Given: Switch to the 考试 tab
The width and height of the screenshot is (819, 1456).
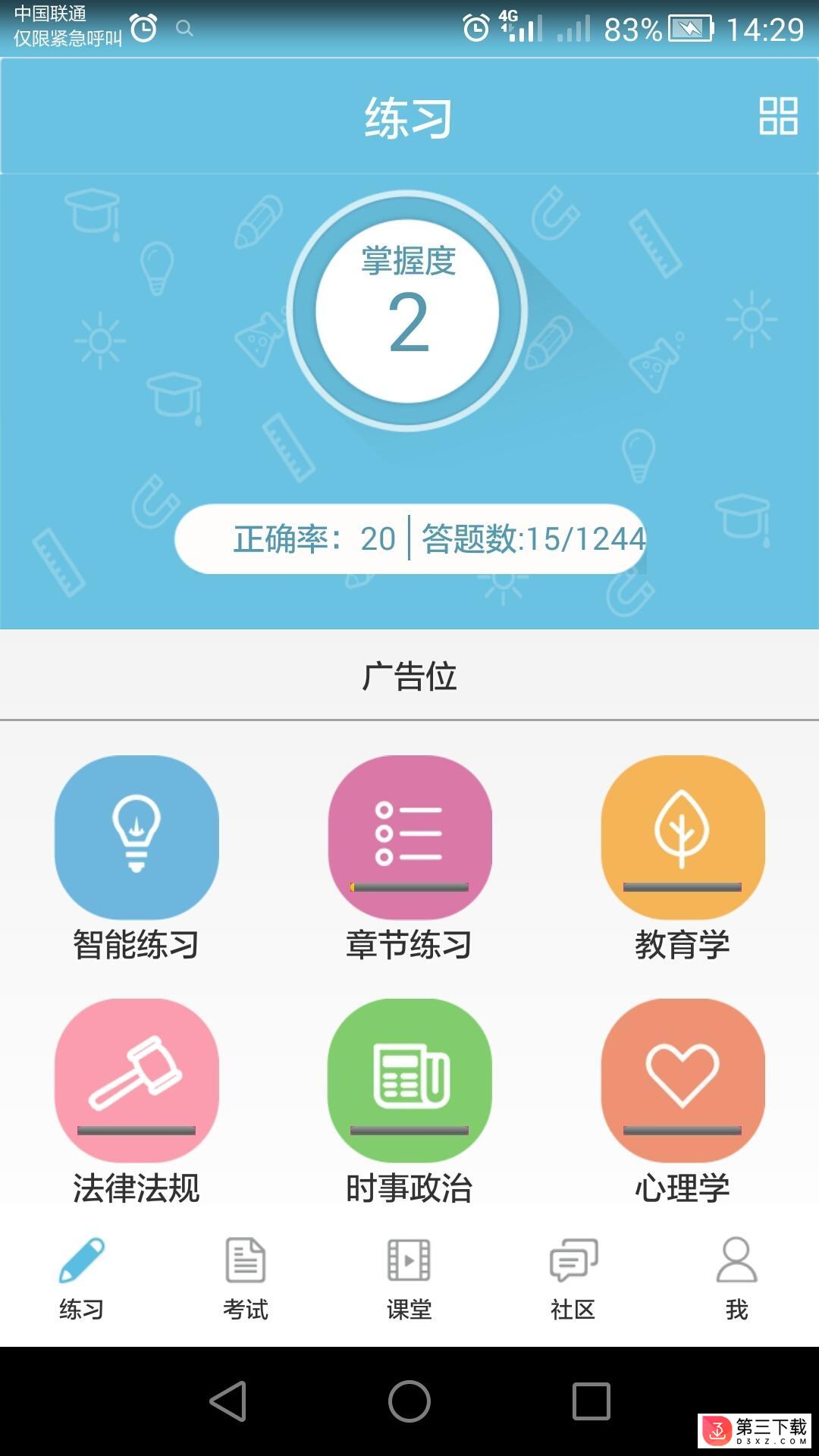Looking at the screenshot, I should click(246, 1279).
